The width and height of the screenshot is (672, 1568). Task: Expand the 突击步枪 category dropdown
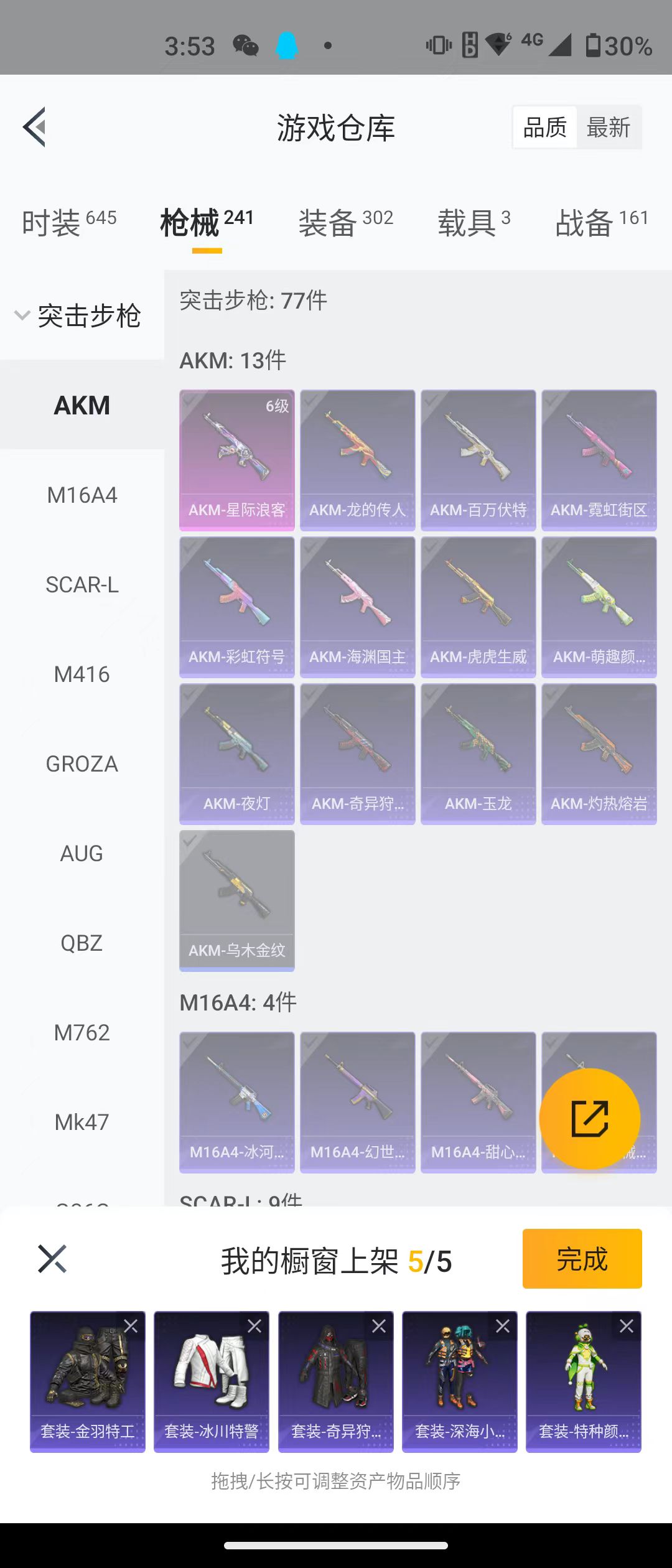click(x=78, y=315)
